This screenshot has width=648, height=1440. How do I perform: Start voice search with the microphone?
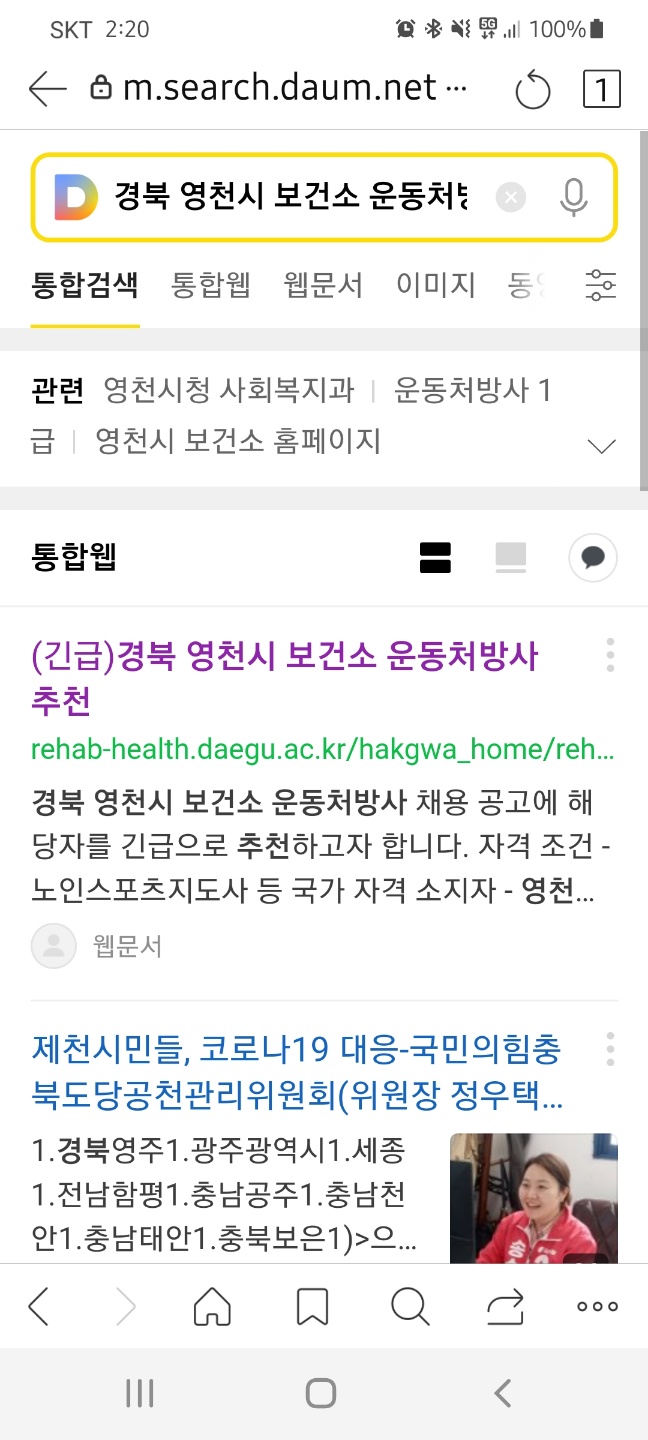pyautogui.click(x=573, y=198)
